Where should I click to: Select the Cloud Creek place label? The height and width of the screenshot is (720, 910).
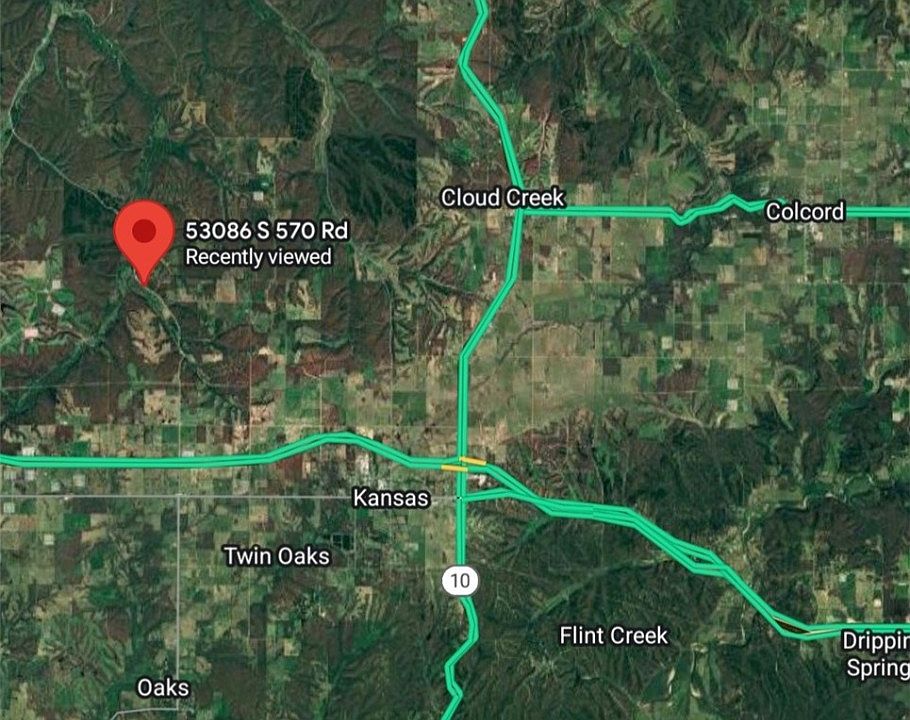pyautogui.click(x=503, y=197)
